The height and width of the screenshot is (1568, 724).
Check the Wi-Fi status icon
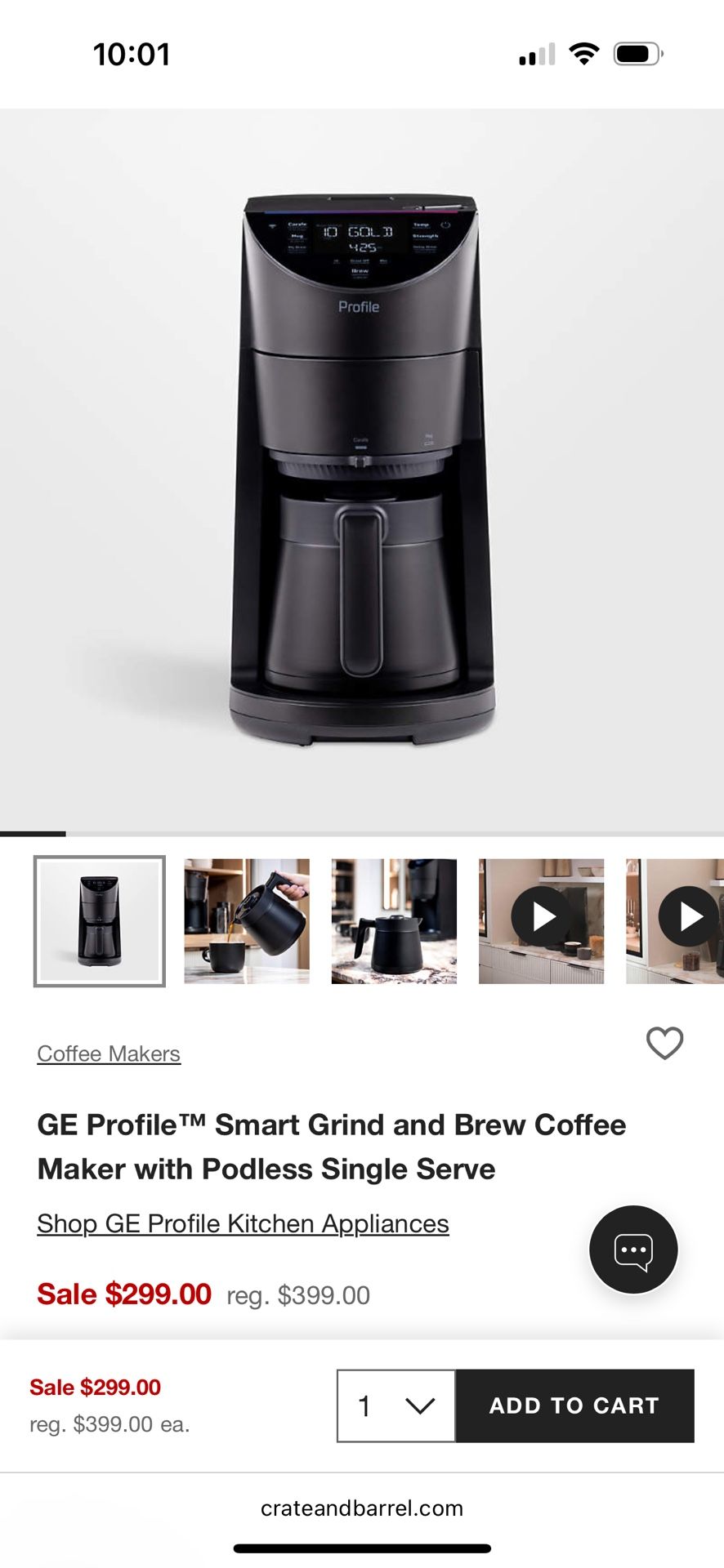click(582, 52)
